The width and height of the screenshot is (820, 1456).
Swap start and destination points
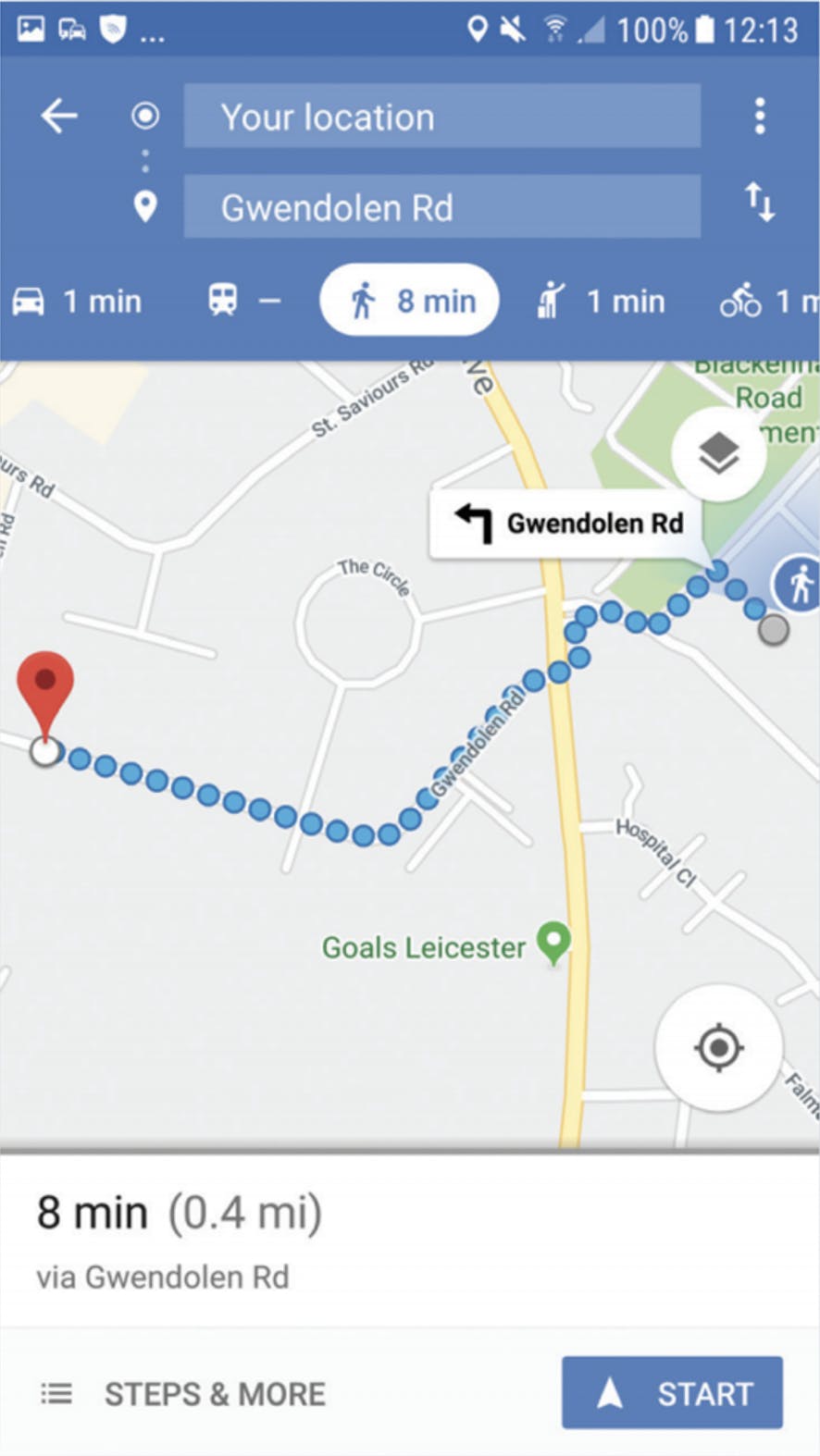point(760,202)
